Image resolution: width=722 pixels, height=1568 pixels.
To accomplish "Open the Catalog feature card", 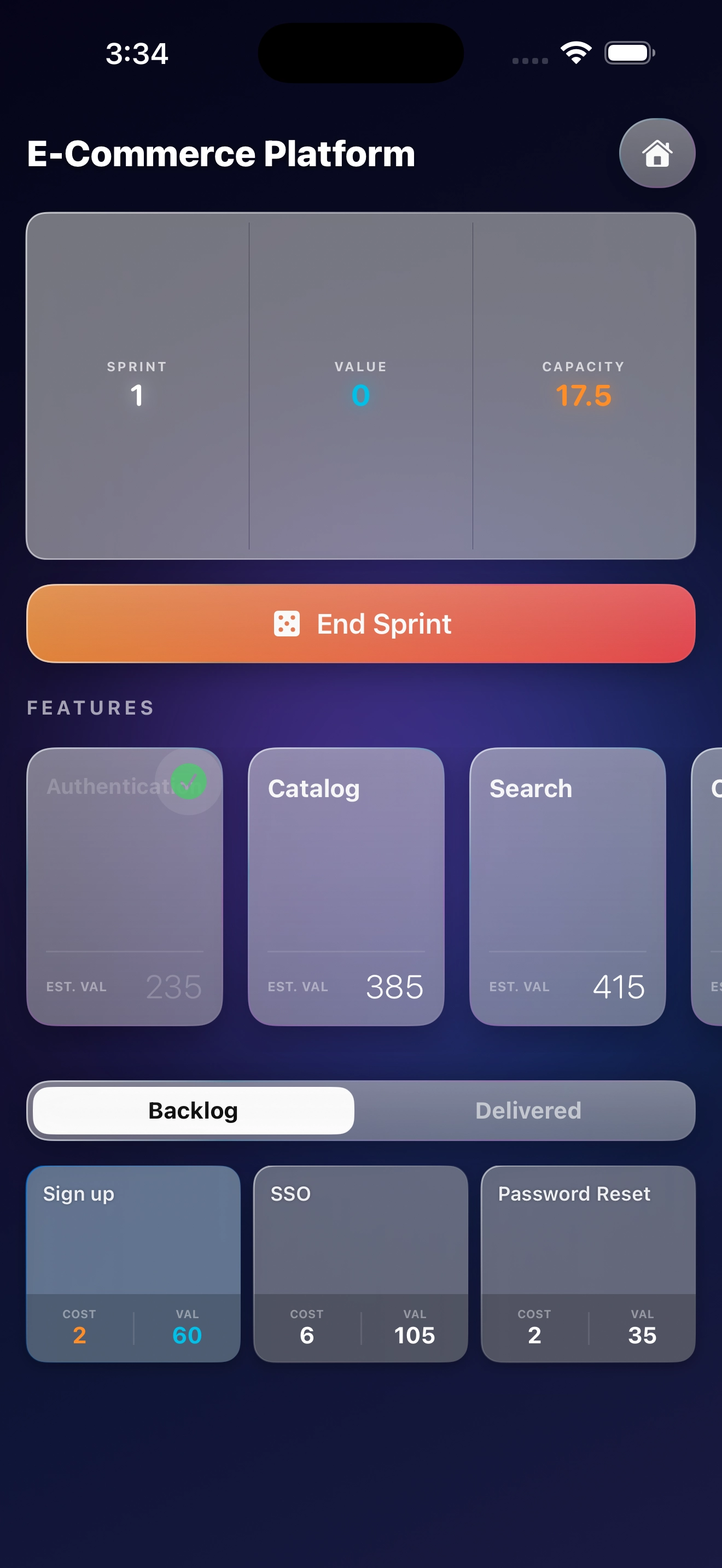I will [x=346, y=886].
